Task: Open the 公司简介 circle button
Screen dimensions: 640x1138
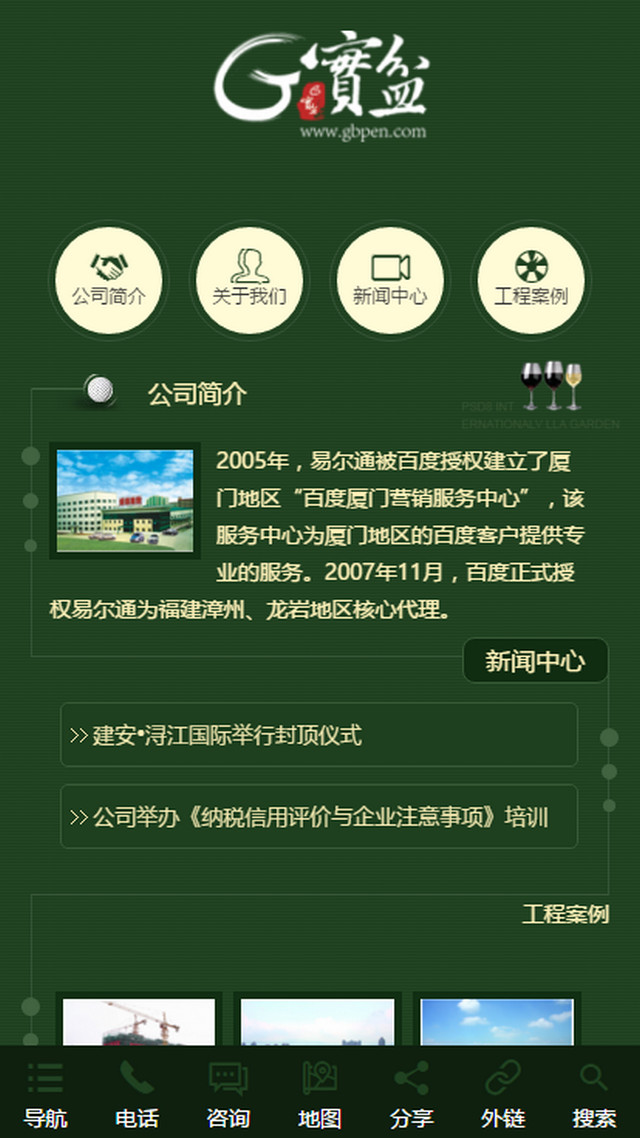Action: tap(109, 280)
